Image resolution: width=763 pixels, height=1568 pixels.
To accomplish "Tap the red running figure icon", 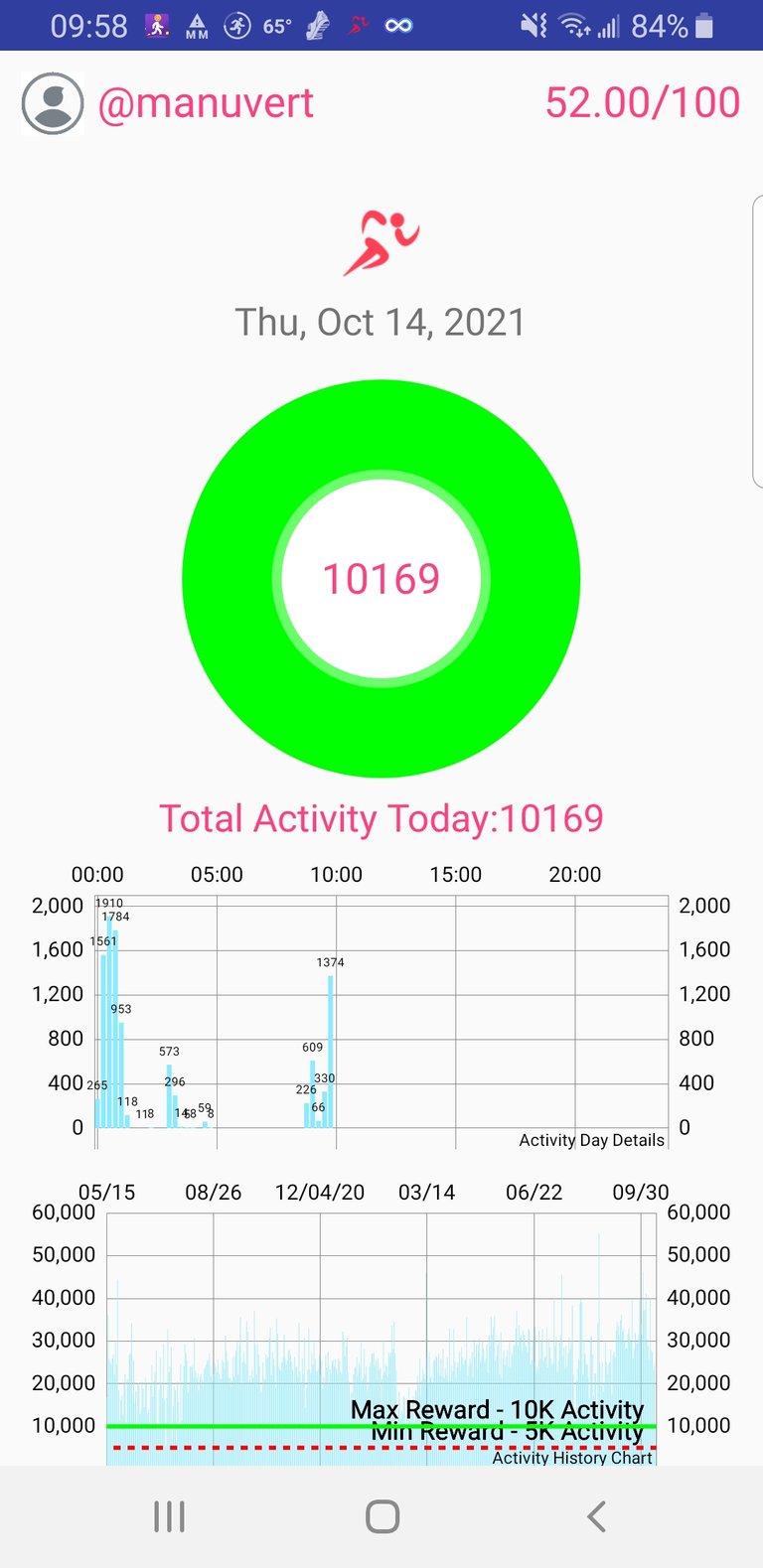I will click(x=381, y=242).
